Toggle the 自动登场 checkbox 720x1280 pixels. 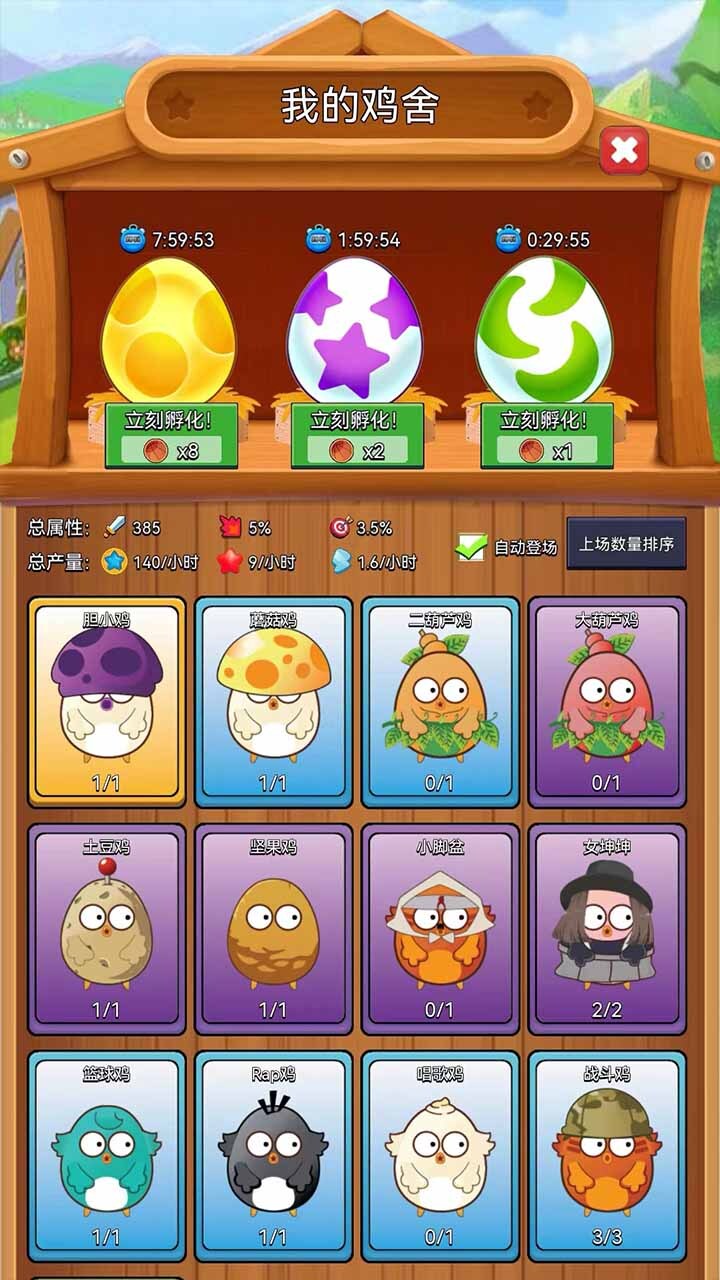[471, 547]
